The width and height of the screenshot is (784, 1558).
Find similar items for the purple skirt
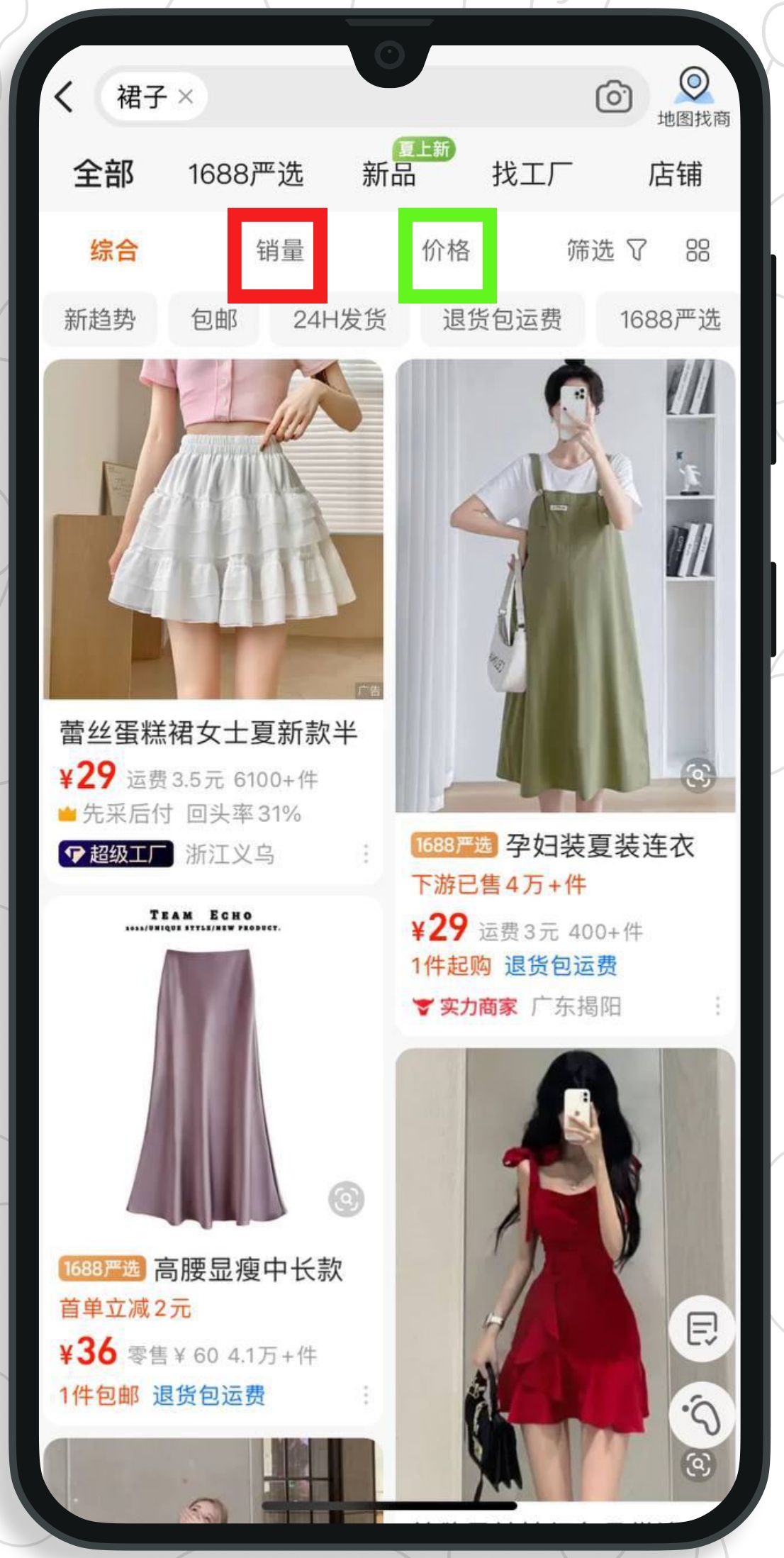[x=346, y=1199]
